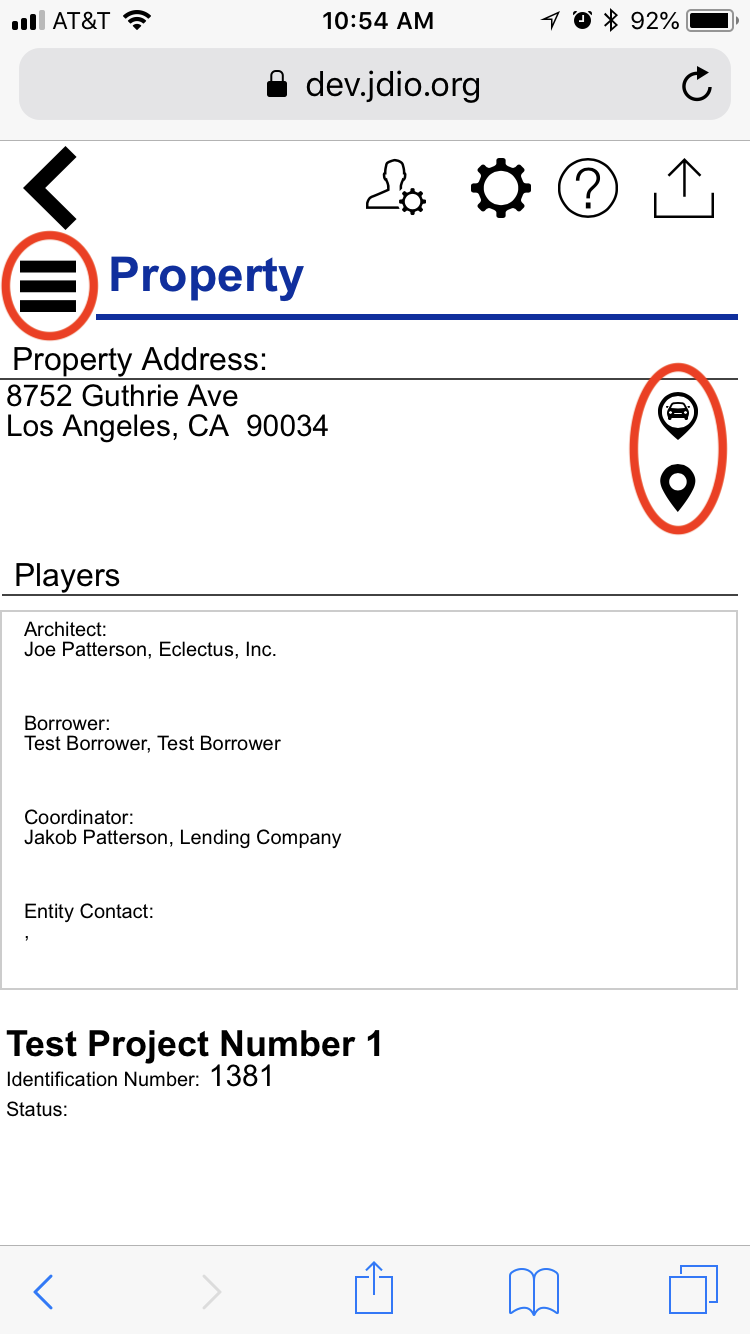Open the hamburger menu beside Property
The width and height of the screenshot is (750, 1334).
[x=48, y=285]
